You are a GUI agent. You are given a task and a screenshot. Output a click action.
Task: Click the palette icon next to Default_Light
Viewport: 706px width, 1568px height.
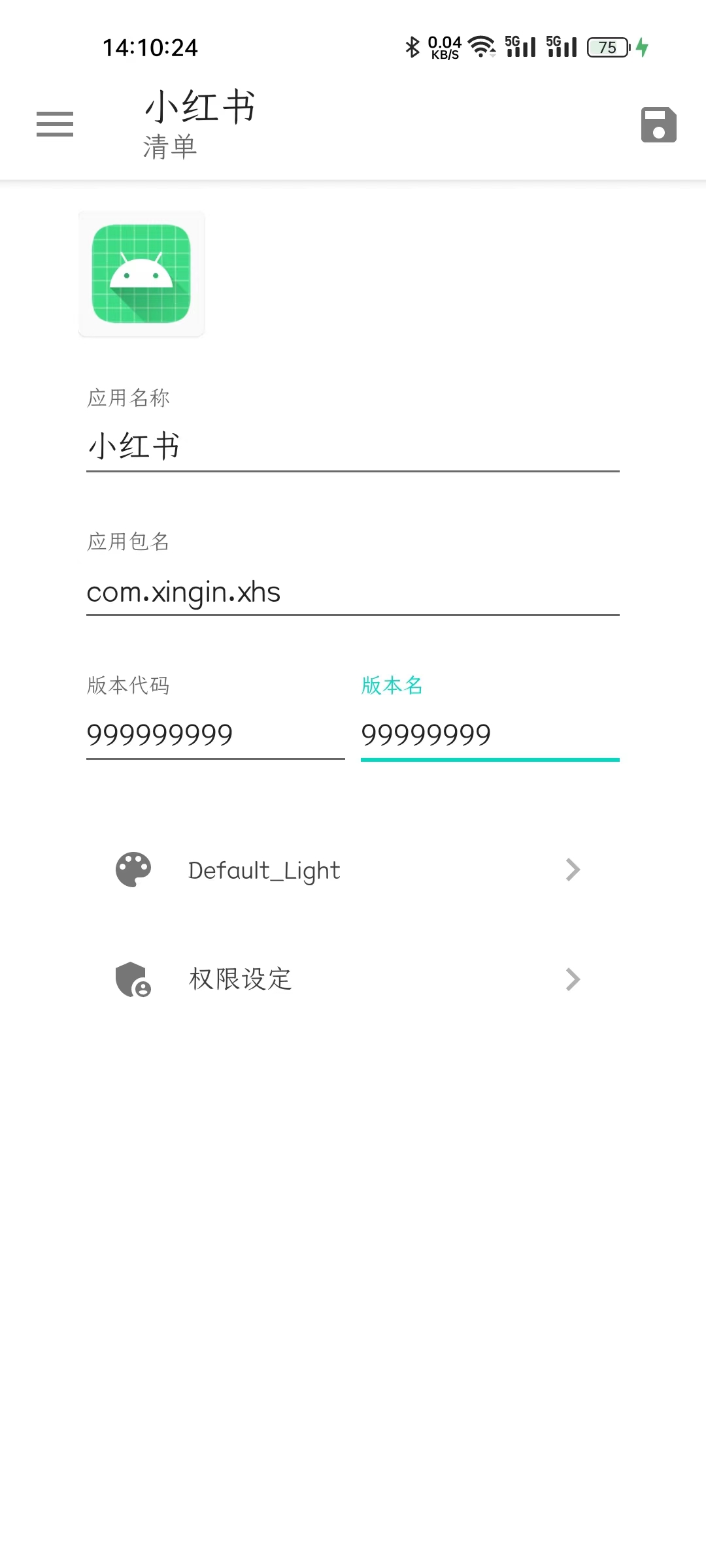click(133, 870)
